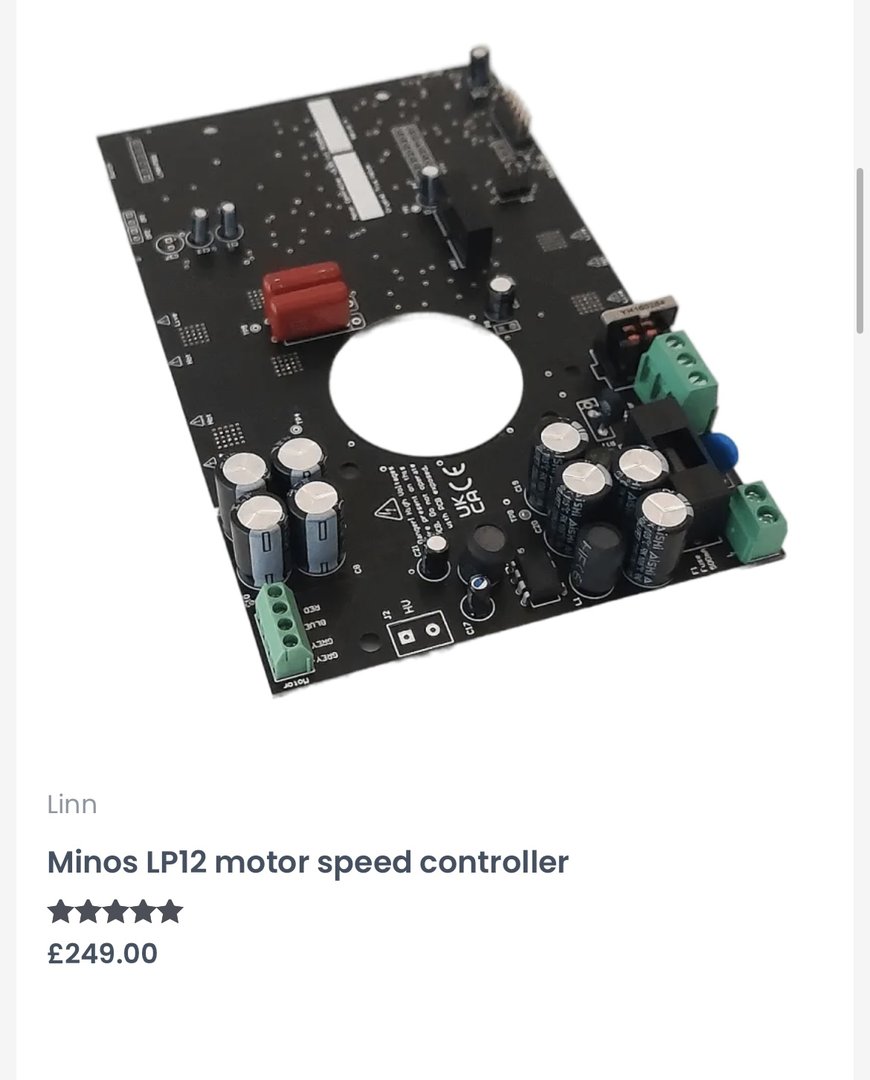Viewport: 870px width, 1080px height.
Task: Open the Minos LP12 motor speed controller title link
Action: tap(308, 862)
